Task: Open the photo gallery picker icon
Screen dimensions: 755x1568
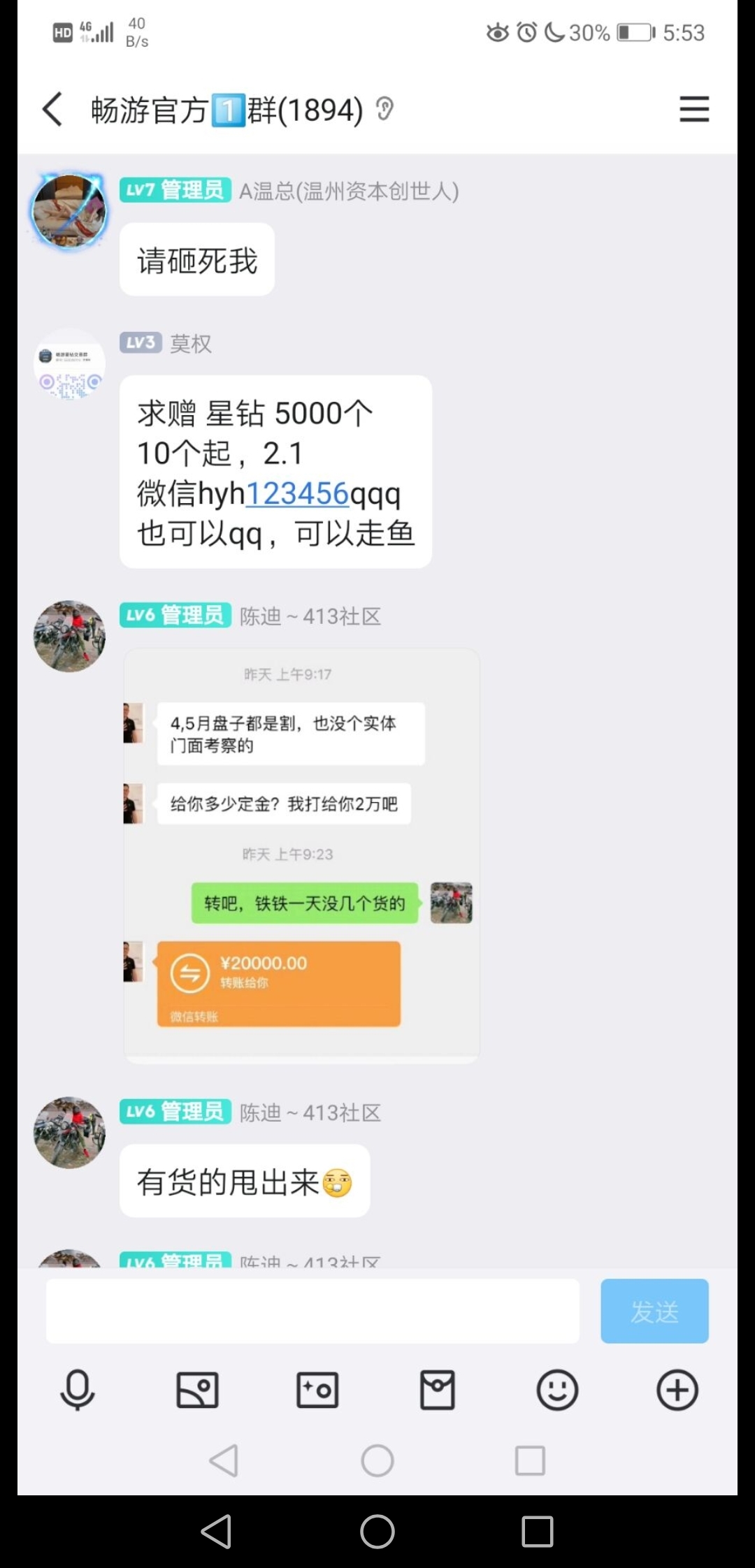Action: (198, 1391)
